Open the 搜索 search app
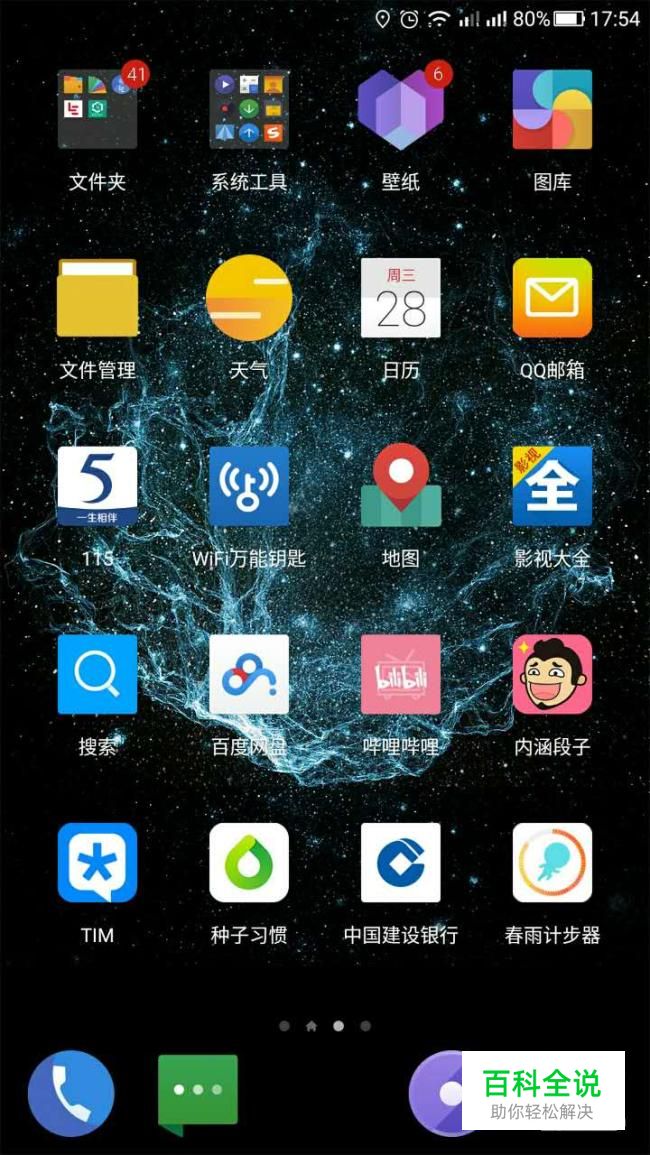The height and width of the screenshot is (1155, 650). point(97,674)
